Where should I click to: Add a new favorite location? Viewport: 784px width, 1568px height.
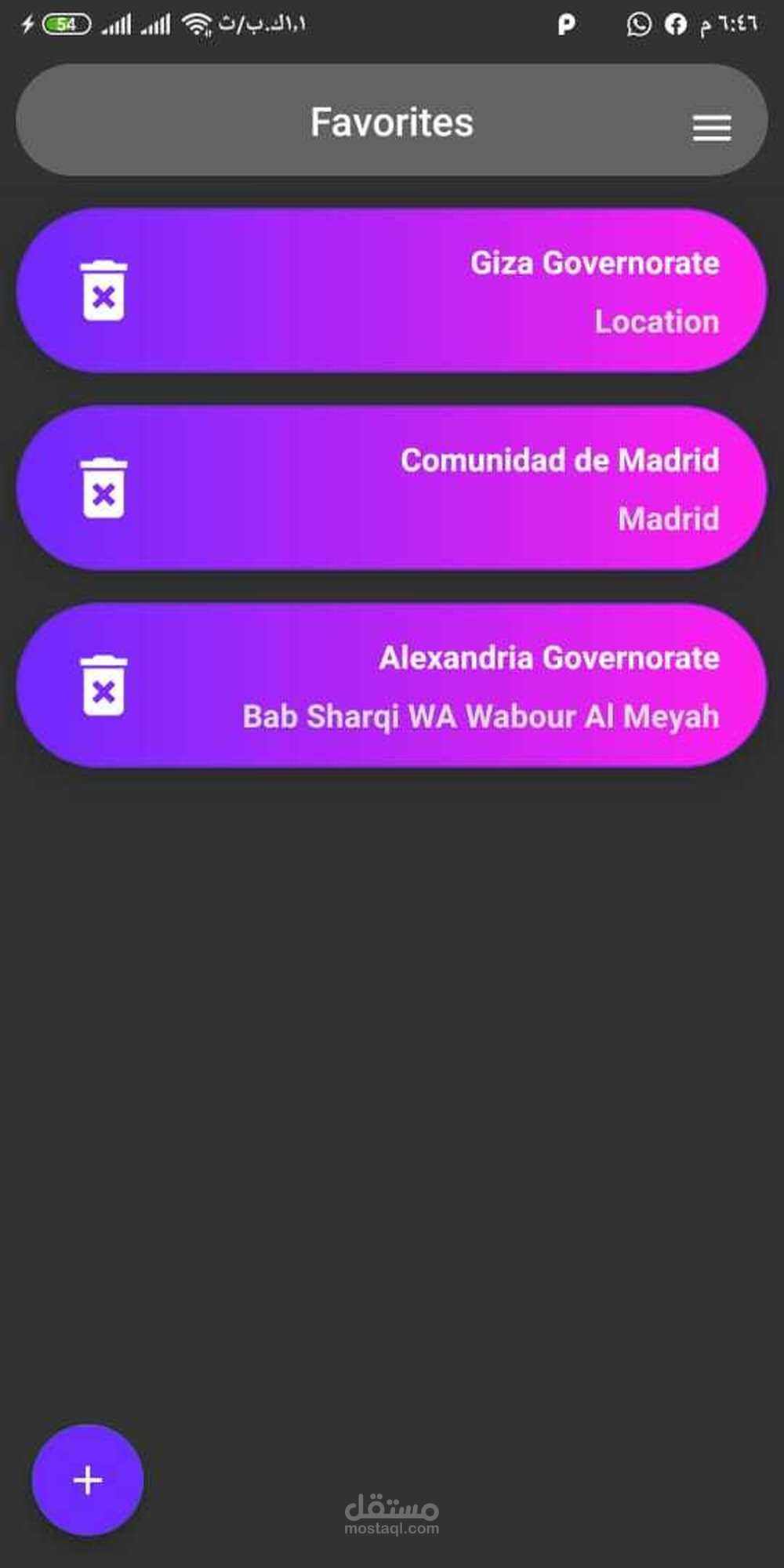coord(88,1480)
